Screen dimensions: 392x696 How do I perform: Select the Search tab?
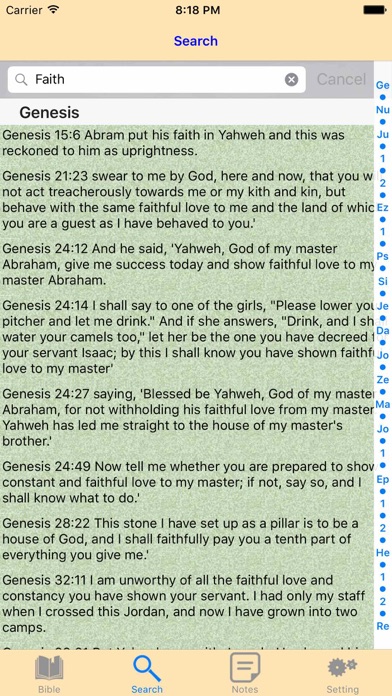(x=147, y=674)
